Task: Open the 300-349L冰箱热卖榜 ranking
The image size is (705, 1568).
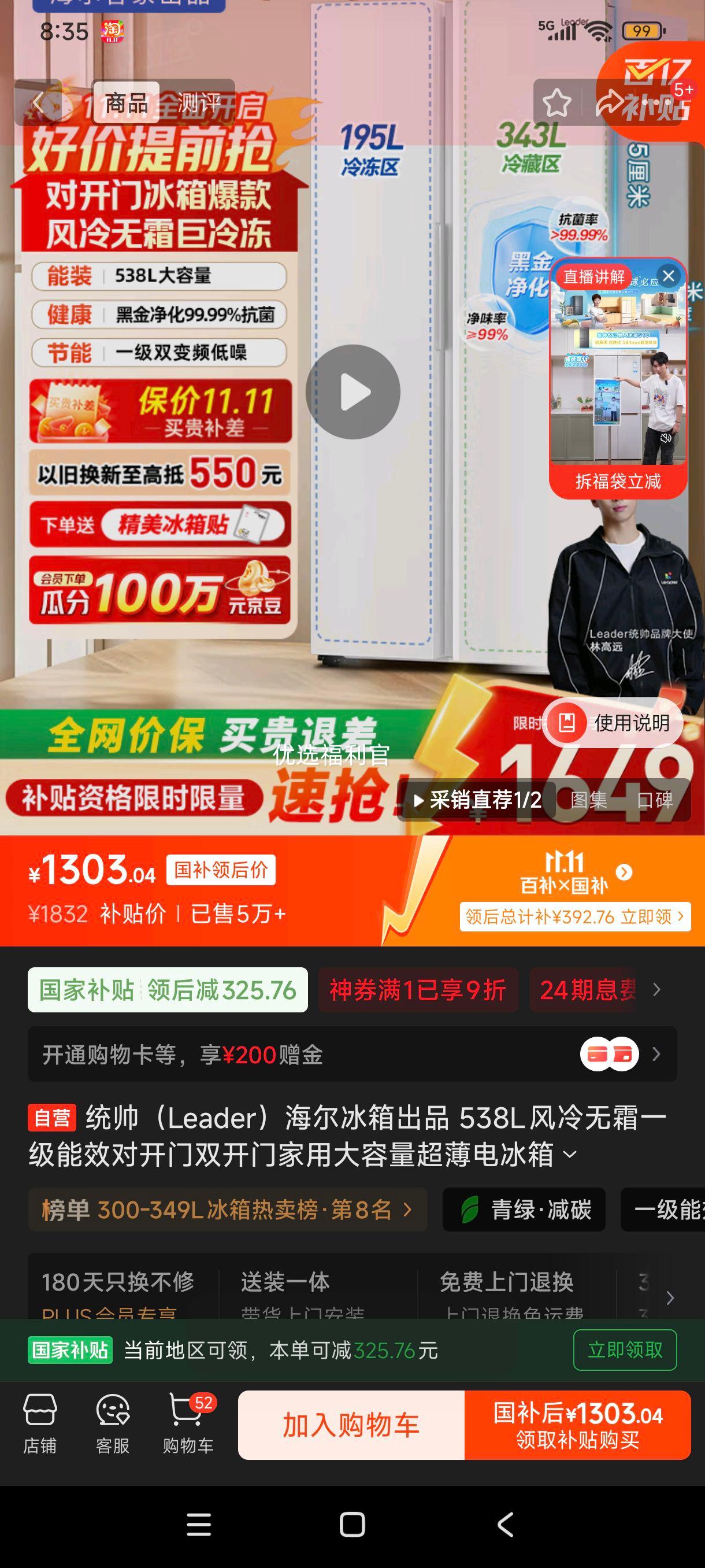Action: [x=227, y=1210]
